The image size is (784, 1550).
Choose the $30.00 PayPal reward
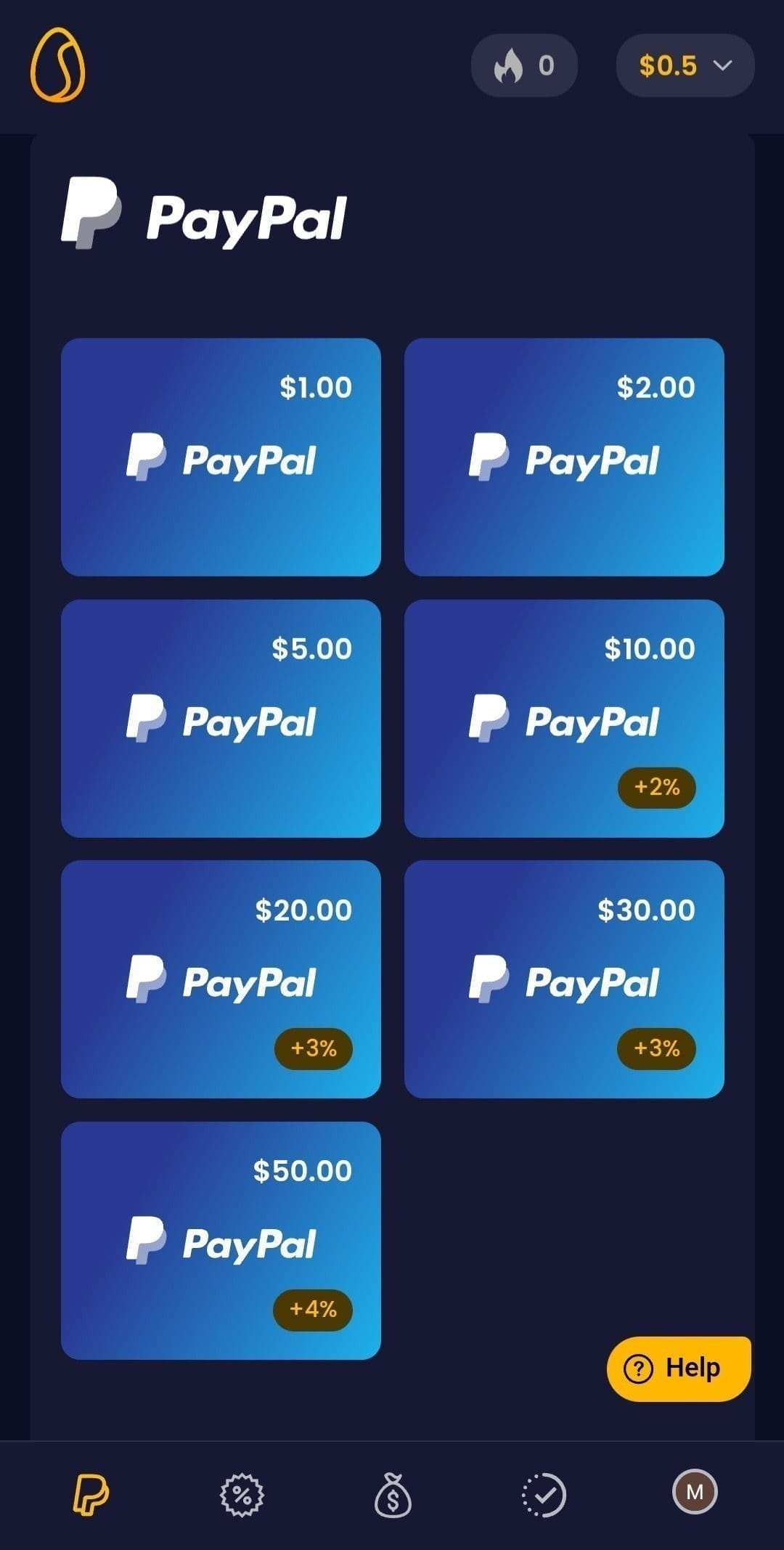[x=564, y=979]
